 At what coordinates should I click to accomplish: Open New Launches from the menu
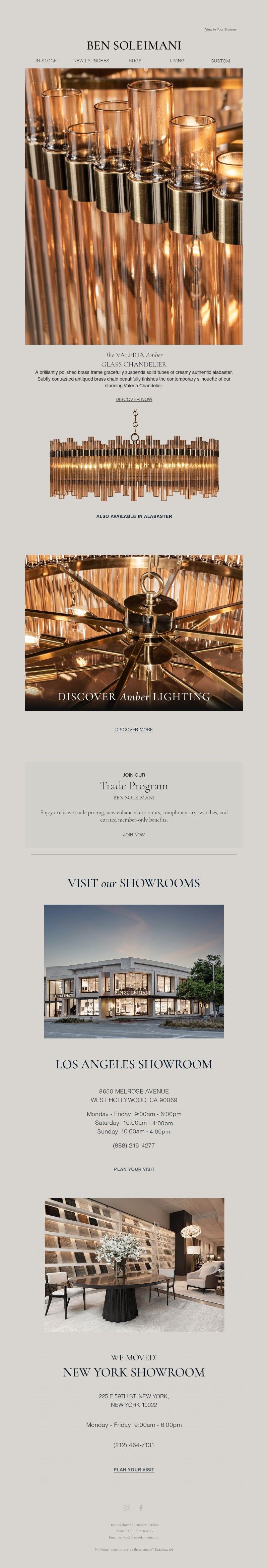(91, 61)
